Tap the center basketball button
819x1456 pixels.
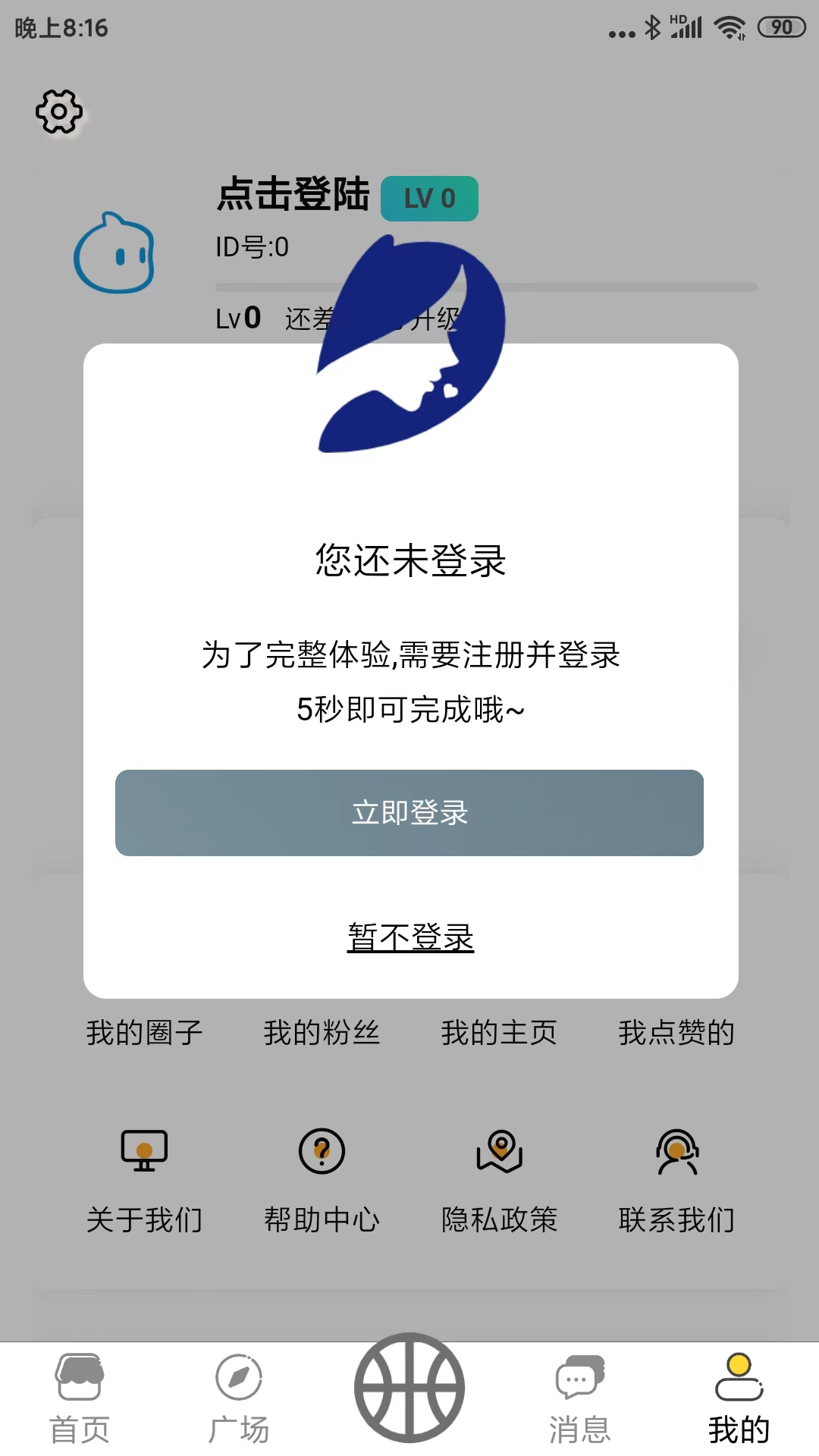click(x=409, y=1387)
